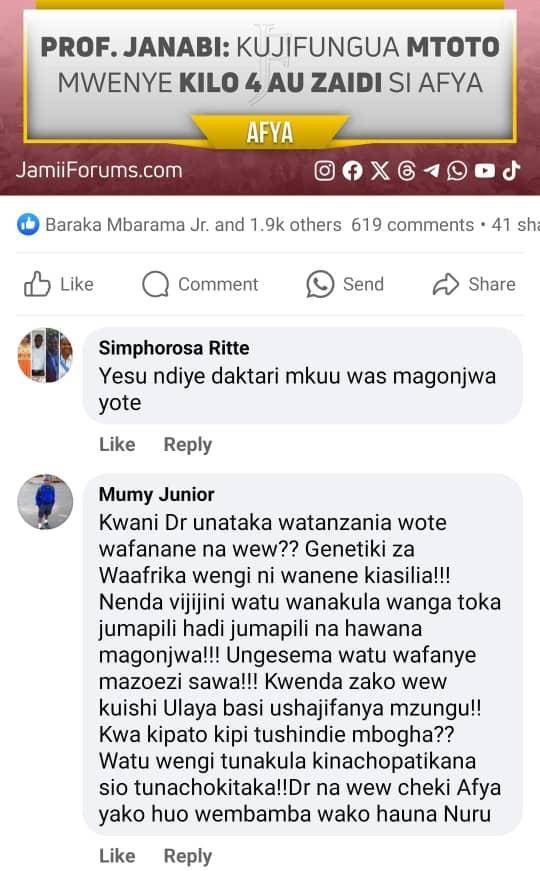The height and width of the screenshot is (871, 540).
Task: Open the JamiiForums post image
Action: 270,97
